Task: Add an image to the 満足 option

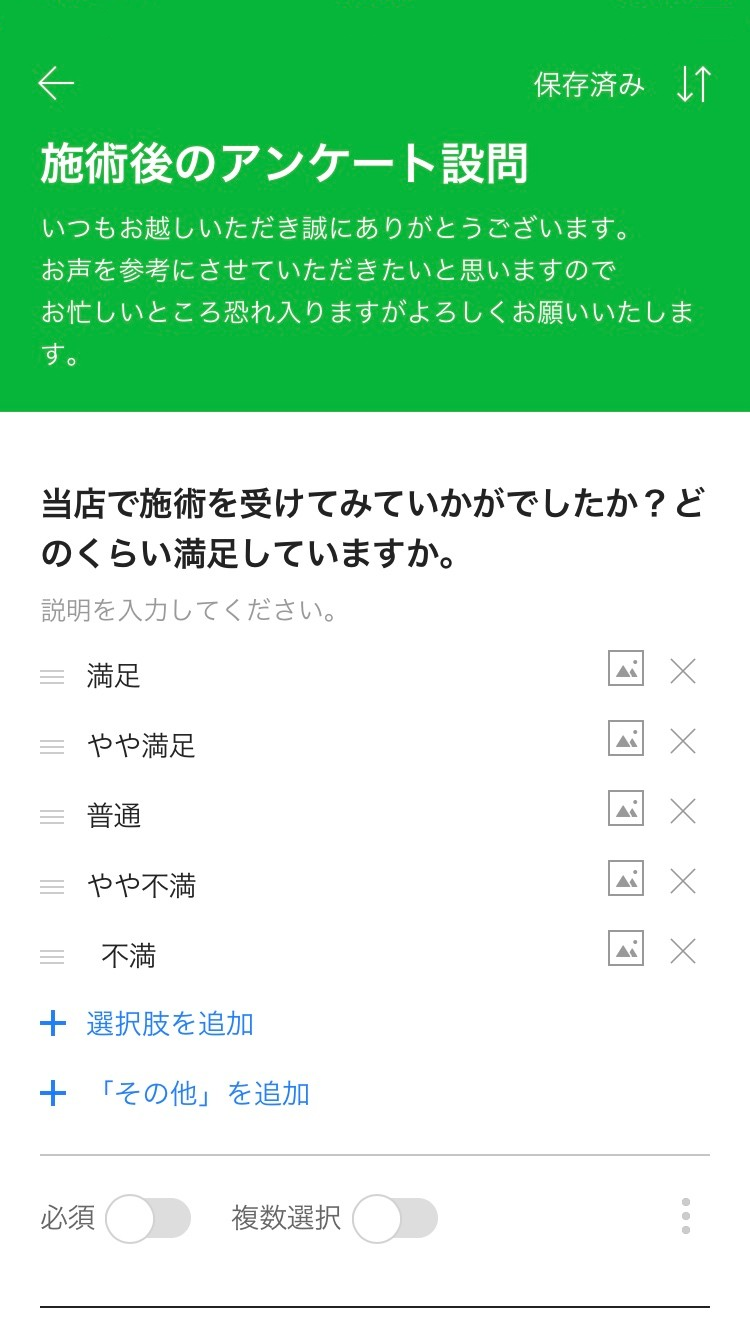Action: (626, 669)
